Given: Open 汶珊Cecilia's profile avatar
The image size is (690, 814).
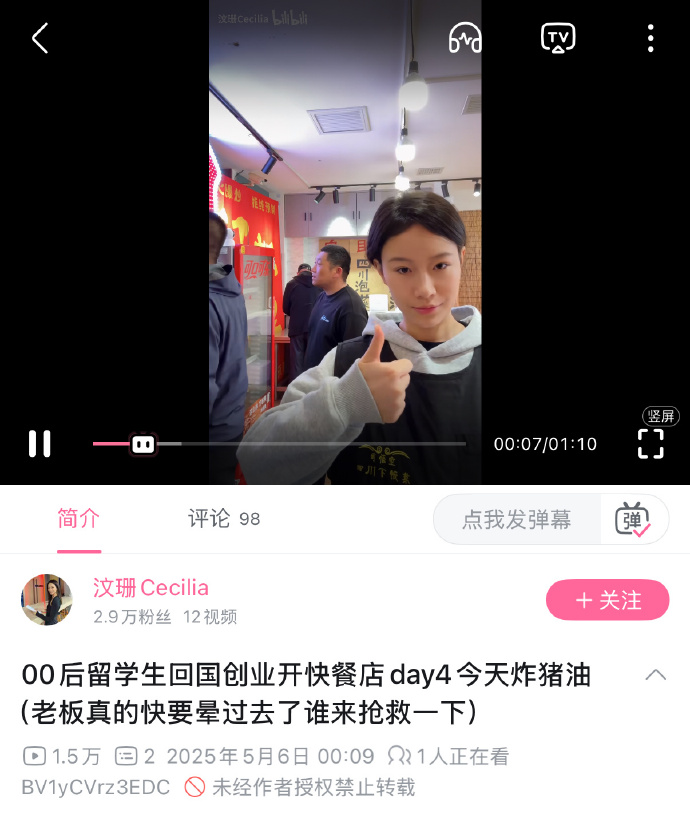Looking at the screenshot, I should click(x=47, y=600).
